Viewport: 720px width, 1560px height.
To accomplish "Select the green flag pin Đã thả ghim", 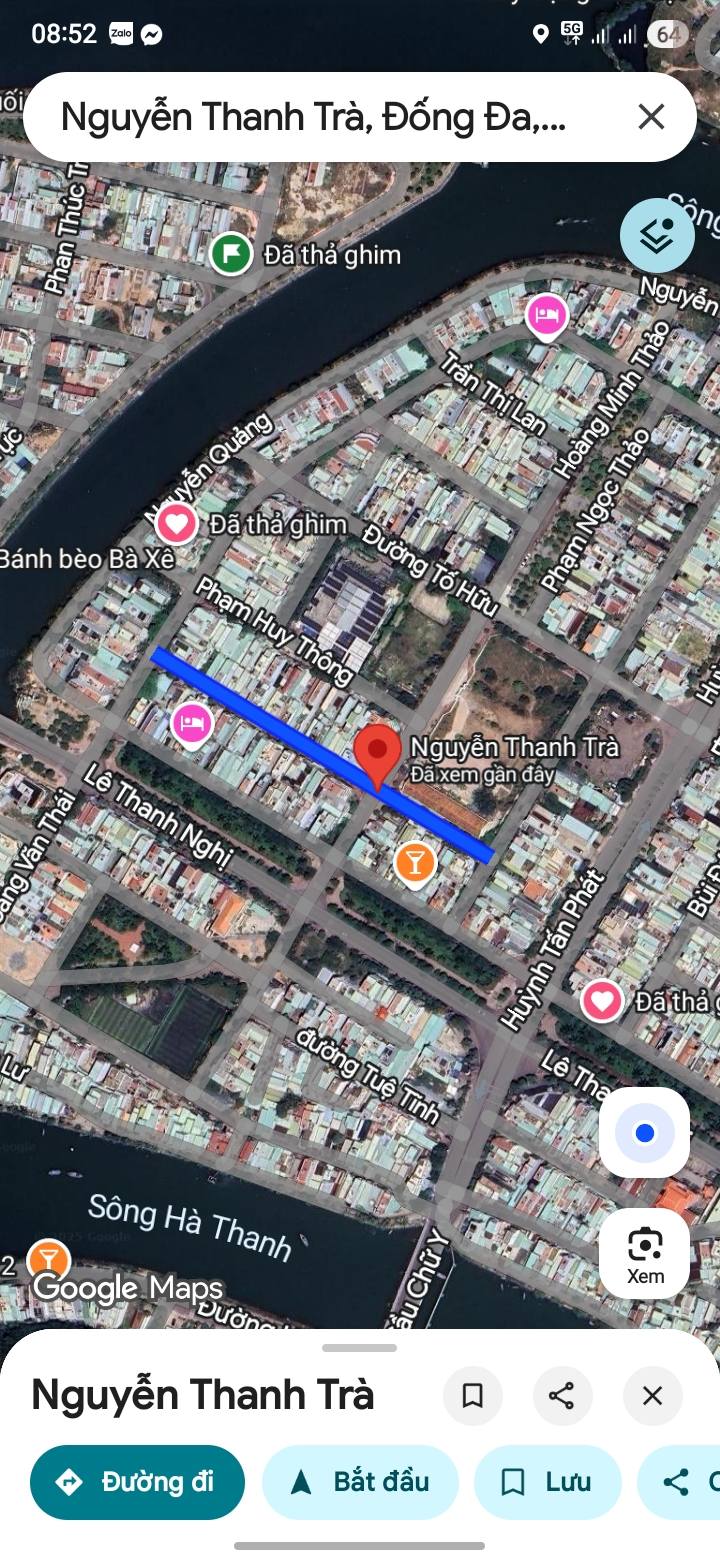I will (x=231, y=254).
